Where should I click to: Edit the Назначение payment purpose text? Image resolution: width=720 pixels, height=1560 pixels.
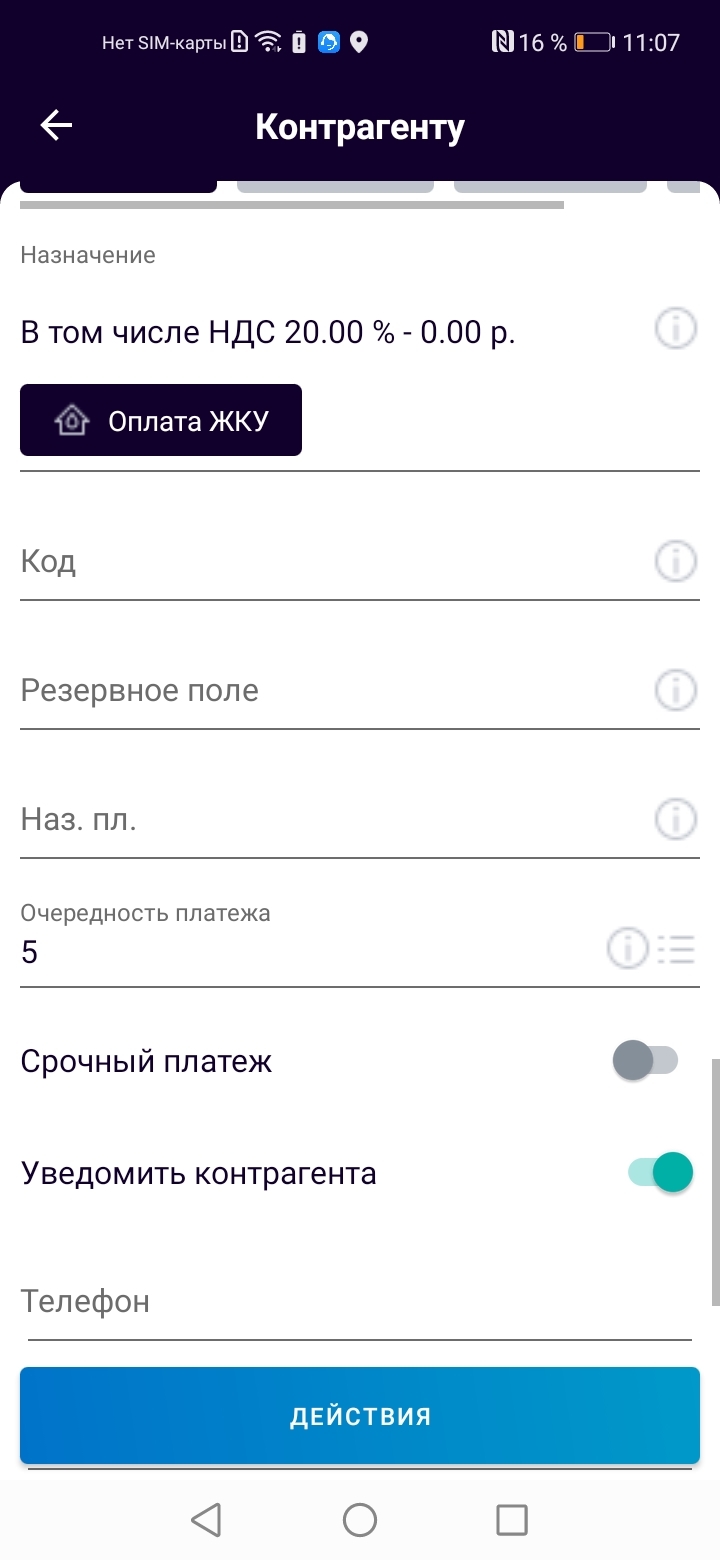[320, 332]
